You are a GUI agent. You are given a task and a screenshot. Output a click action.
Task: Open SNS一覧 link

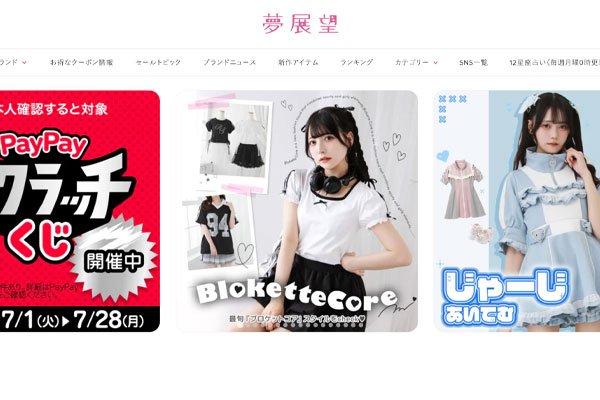pyautogui.click(x=471, y=62)
